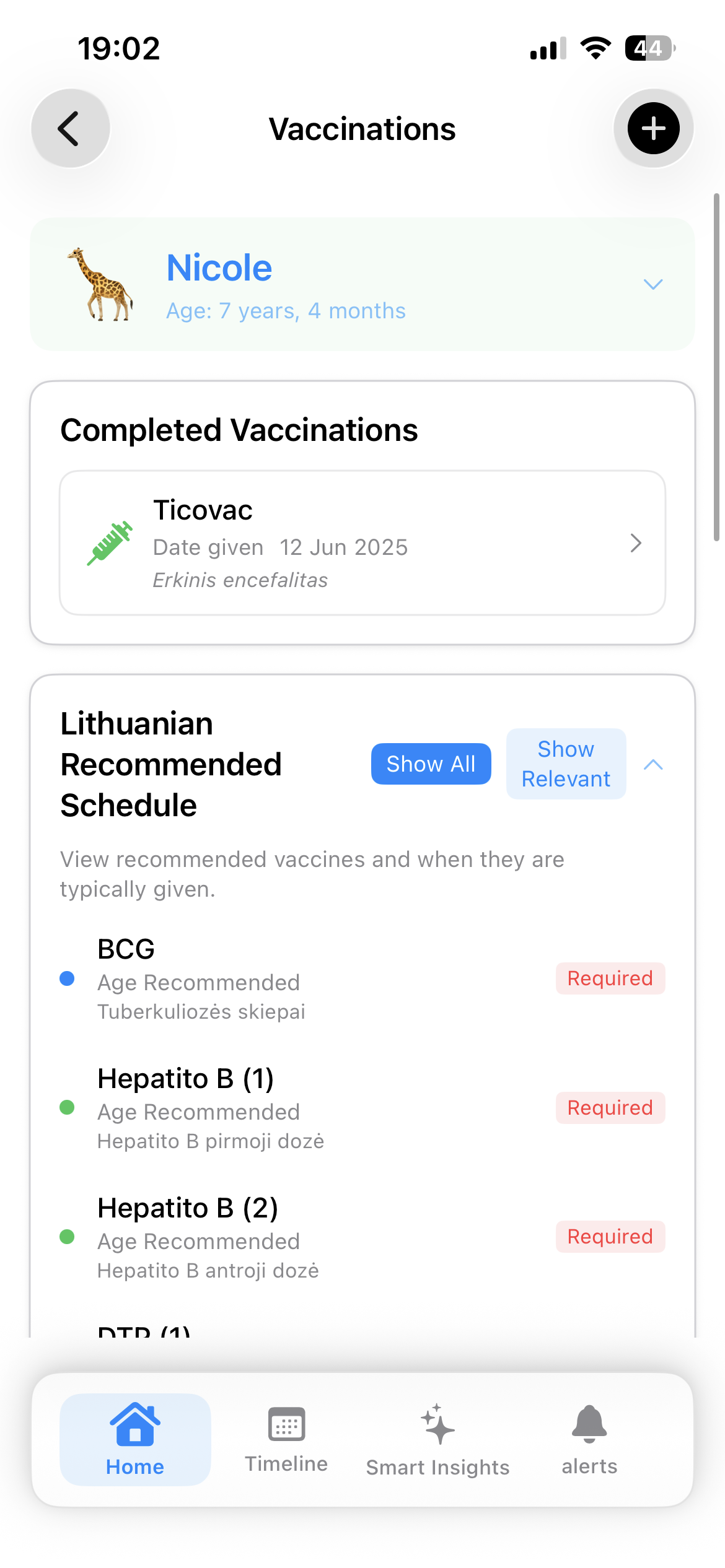The height and width of the screenshot is (1568, 725).
Task: Open the Ticovac vaccination record
Action: tap(362, 543)
